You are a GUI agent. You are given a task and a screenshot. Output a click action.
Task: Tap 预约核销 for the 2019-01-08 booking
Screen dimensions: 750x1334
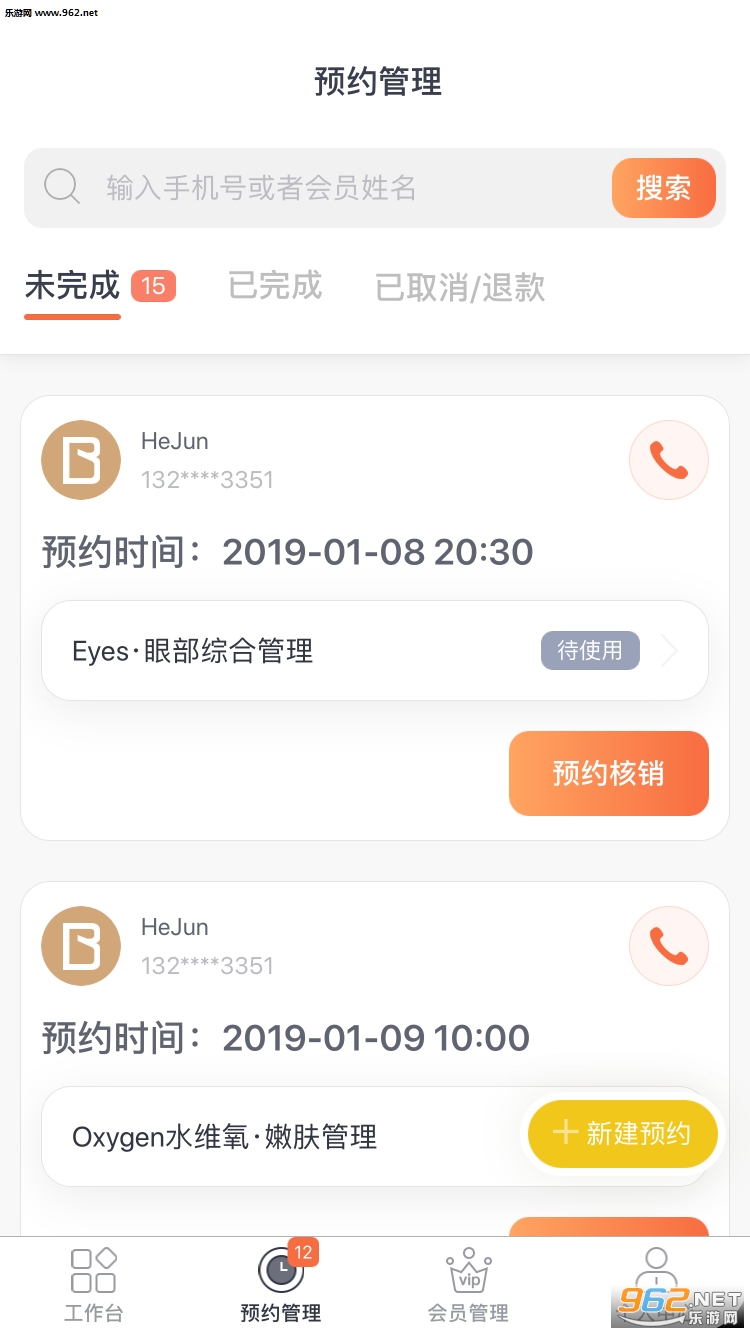pos(609,774)
